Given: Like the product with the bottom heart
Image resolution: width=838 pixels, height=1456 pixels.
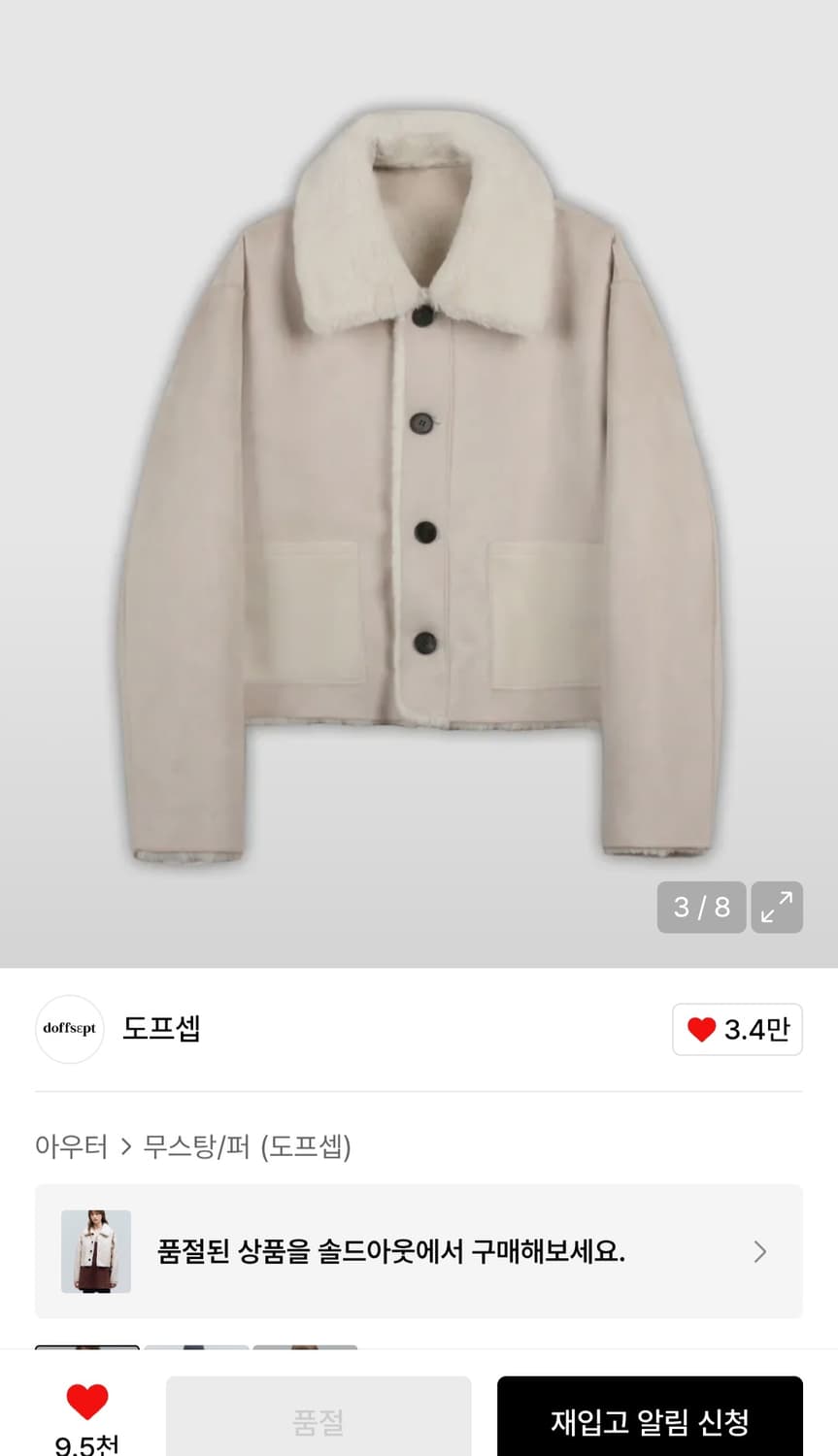Looking at the screenshot, I should [87, 1402].
